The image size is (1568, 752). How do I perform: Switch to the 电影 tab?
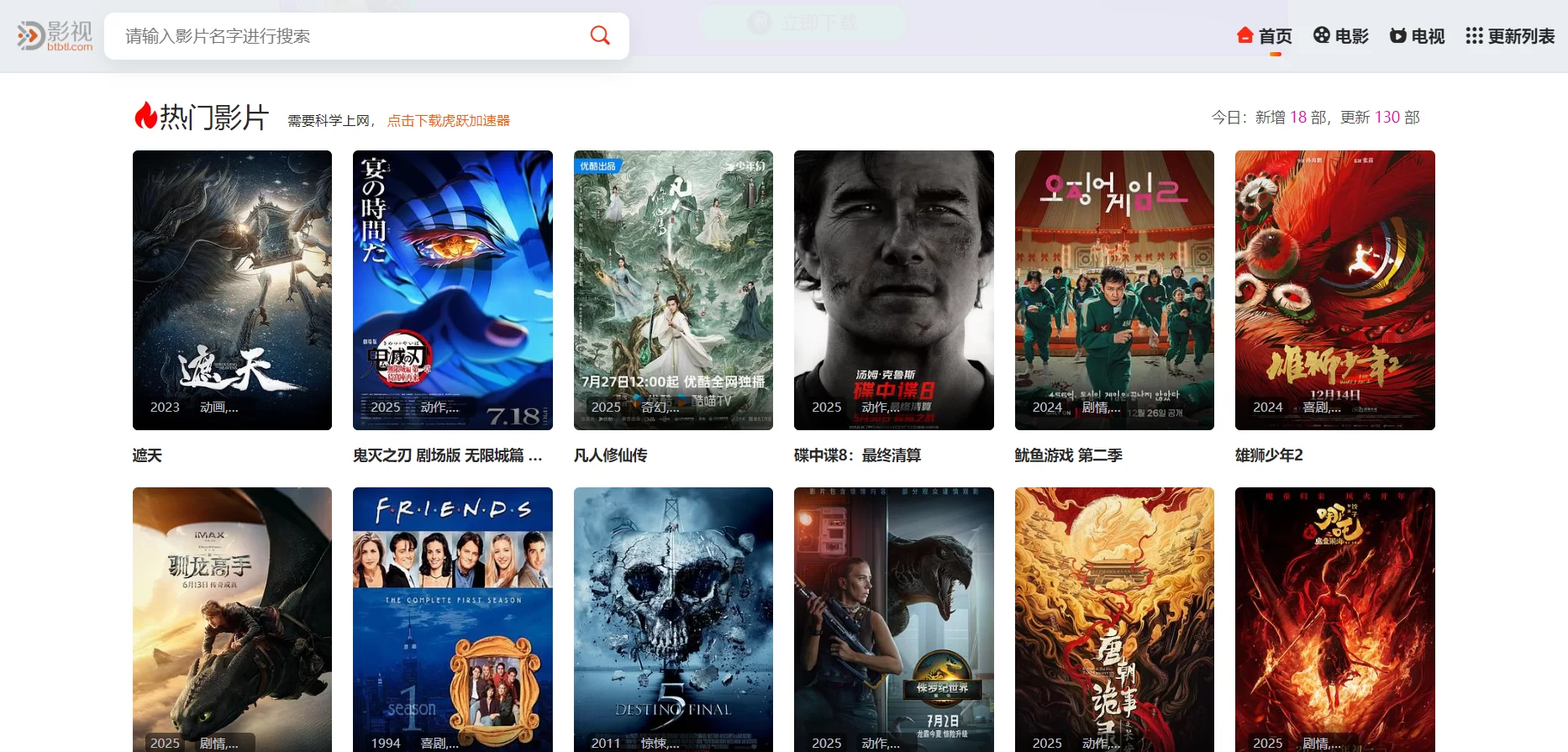click(x=1341, y=36)
